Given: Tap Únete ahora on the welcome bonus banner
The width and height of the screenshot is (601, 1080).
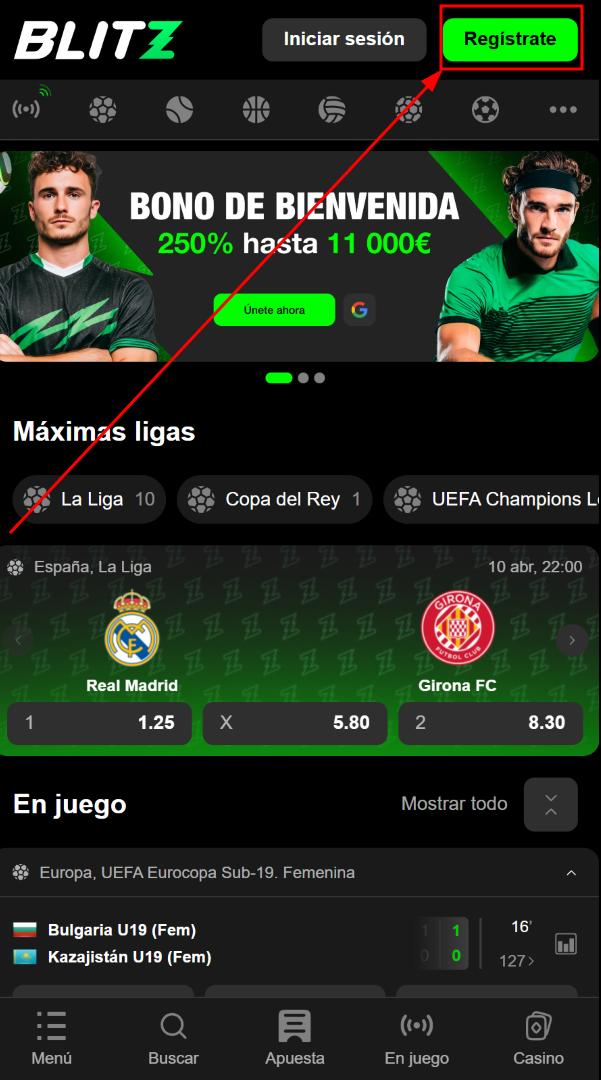Looking at the screenshot, I should pos(274,310).
